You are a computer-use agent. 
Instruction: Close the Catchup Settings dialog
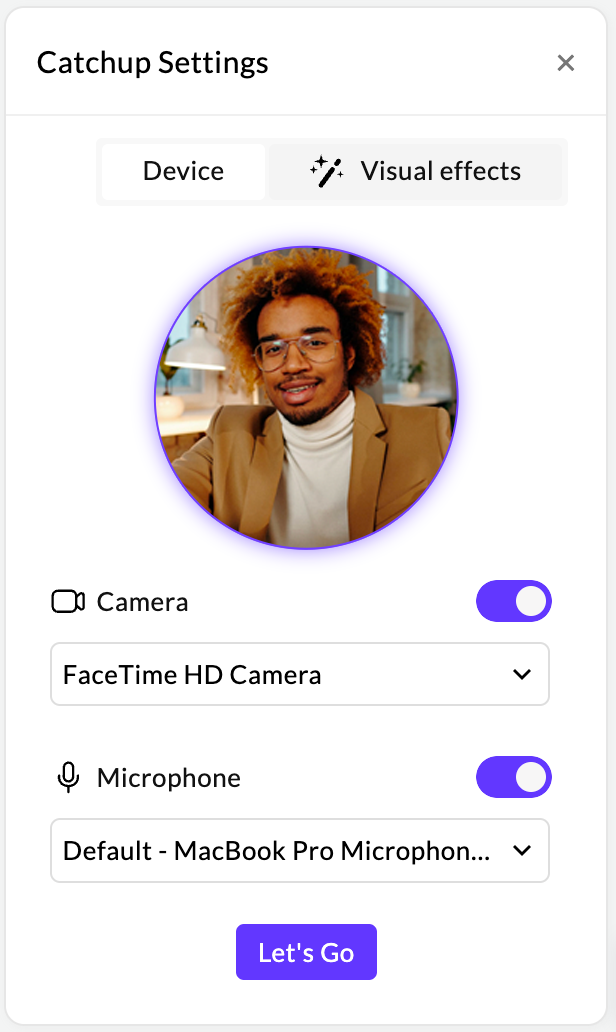point(565,63)
